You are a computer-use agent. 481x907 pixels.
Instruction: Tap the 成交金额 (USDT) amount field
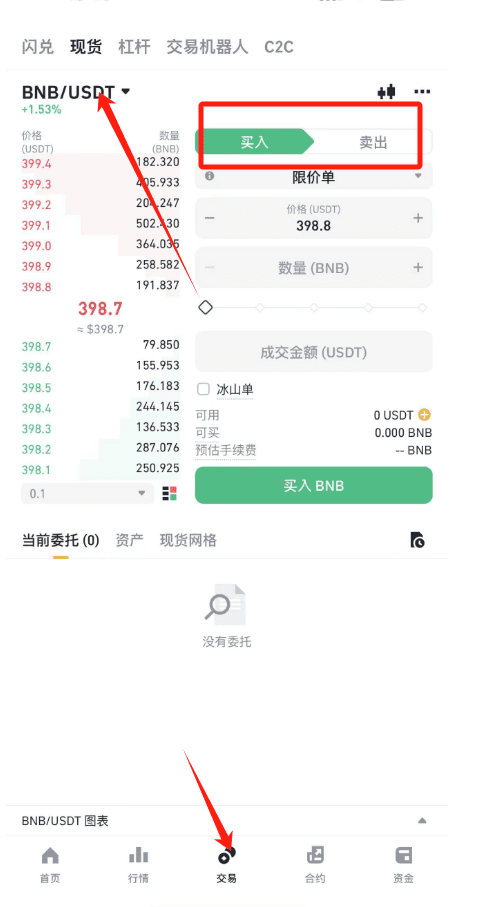pos(313,352)
